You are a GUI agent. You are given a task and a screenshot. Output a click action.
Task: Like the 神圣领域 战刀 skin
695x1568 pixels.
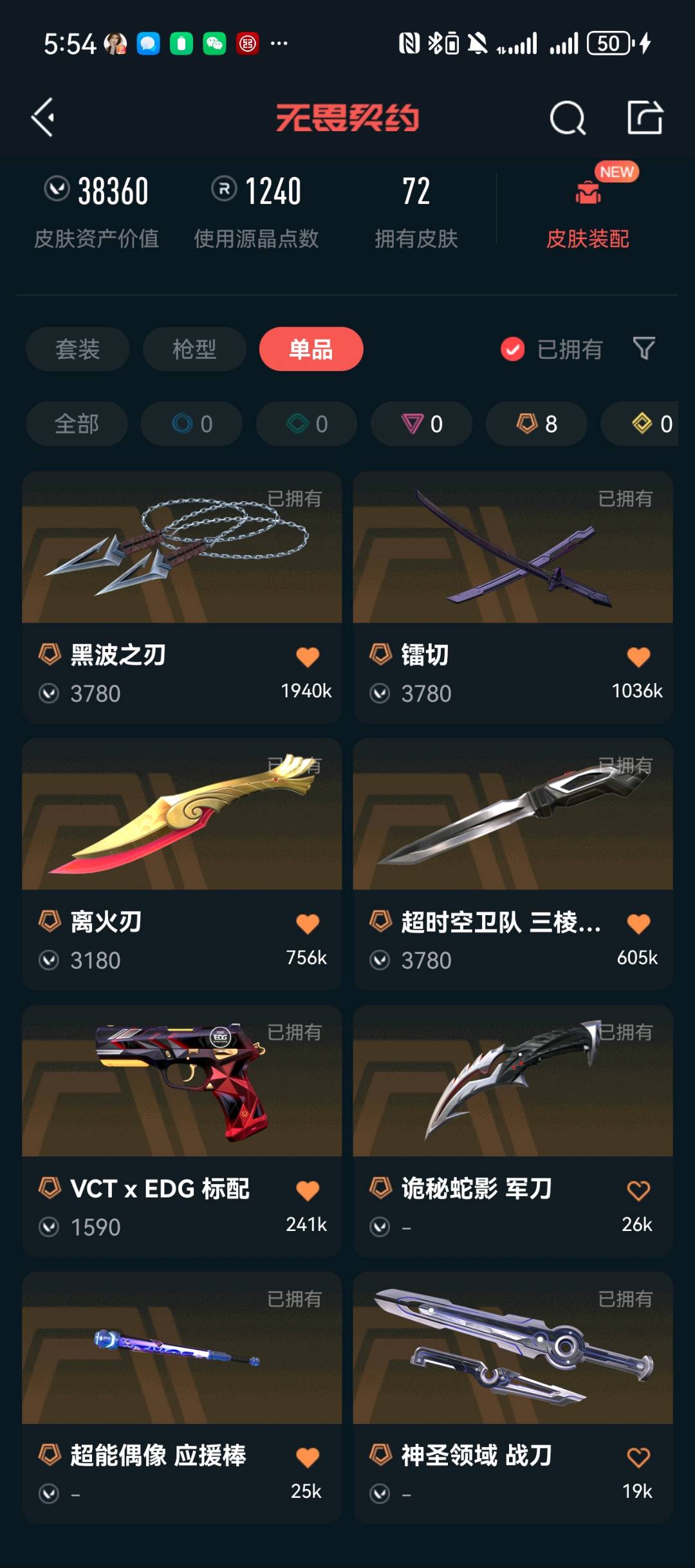point(638,1457)
